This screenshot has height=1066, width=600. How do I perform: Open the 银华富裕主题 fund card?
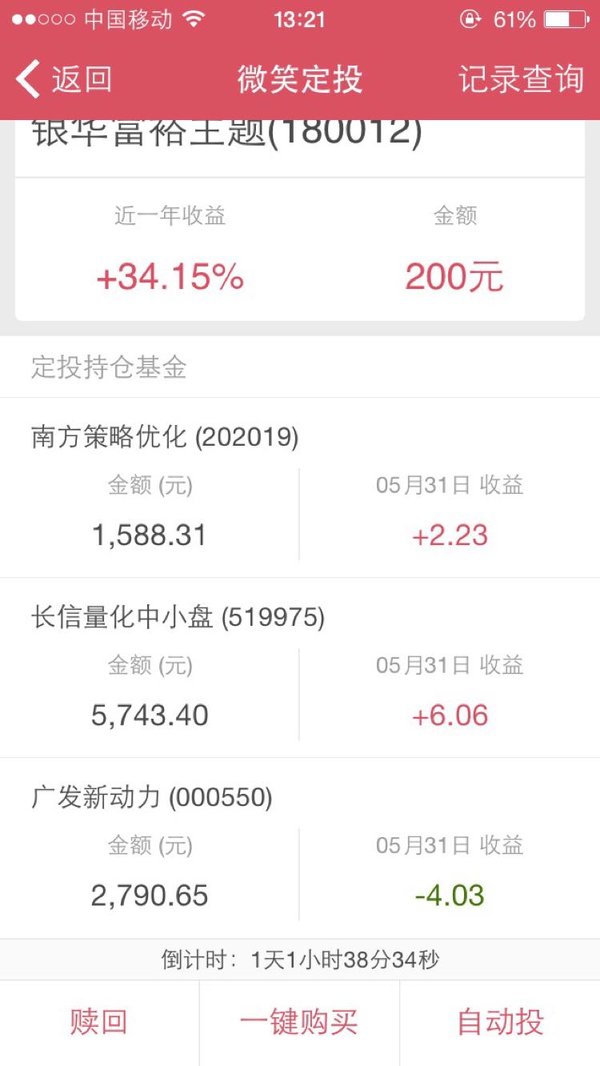[x=300, y=220]
